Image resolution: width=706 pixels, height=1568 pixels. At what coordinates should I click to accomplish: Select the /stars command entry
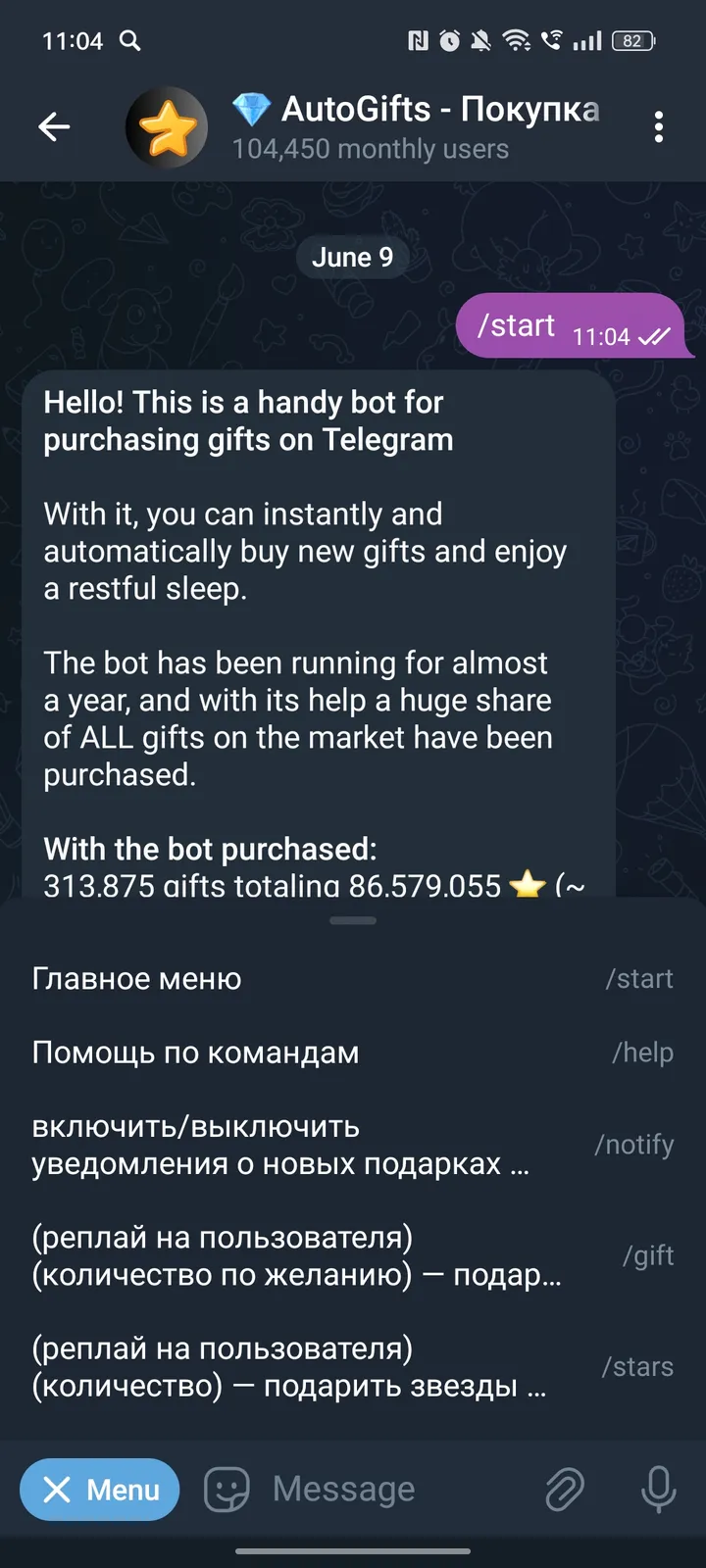353,1366
